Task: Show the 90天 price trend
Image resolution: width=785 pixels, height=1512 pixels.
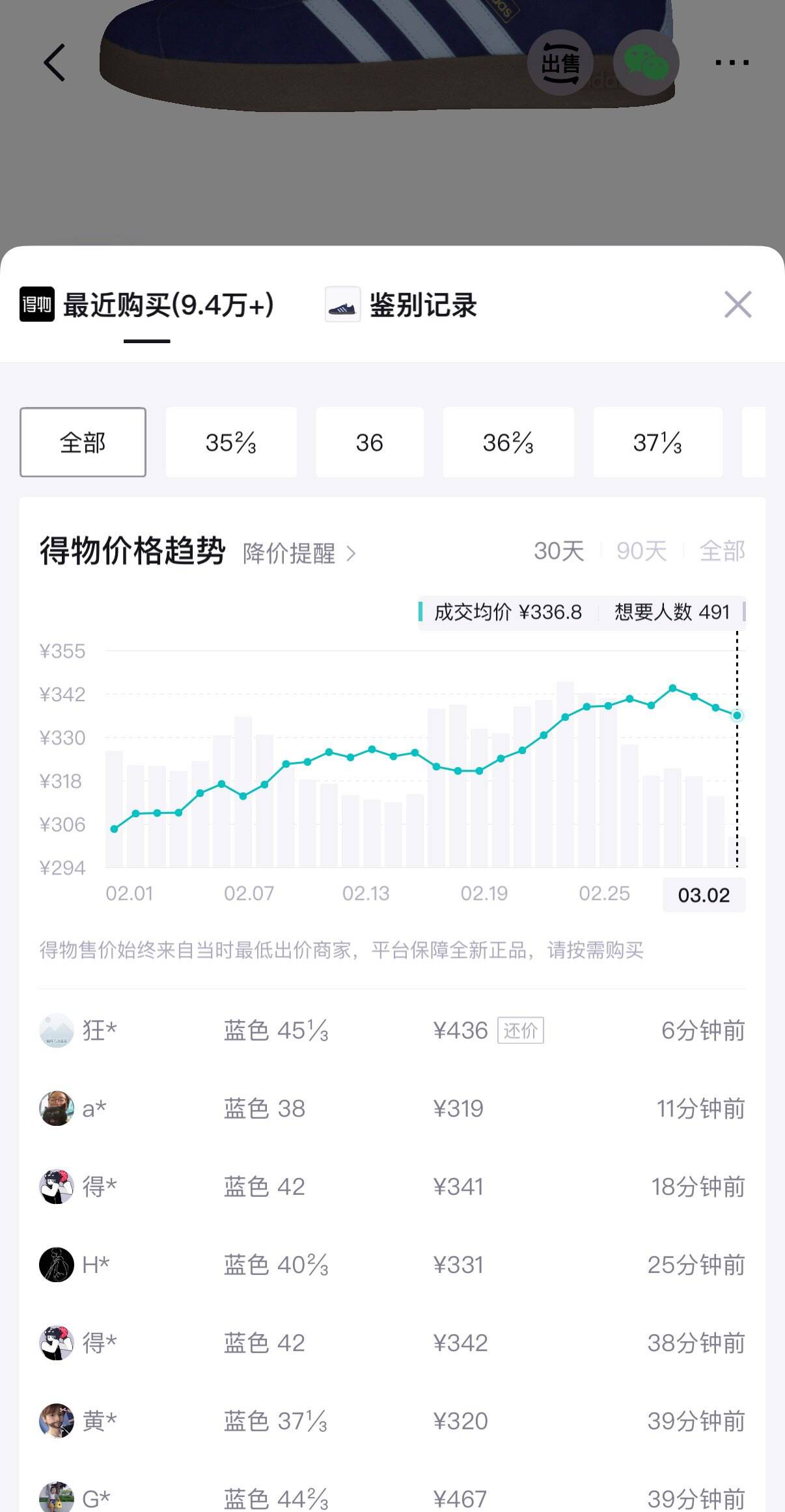Action: coord(641,551)
